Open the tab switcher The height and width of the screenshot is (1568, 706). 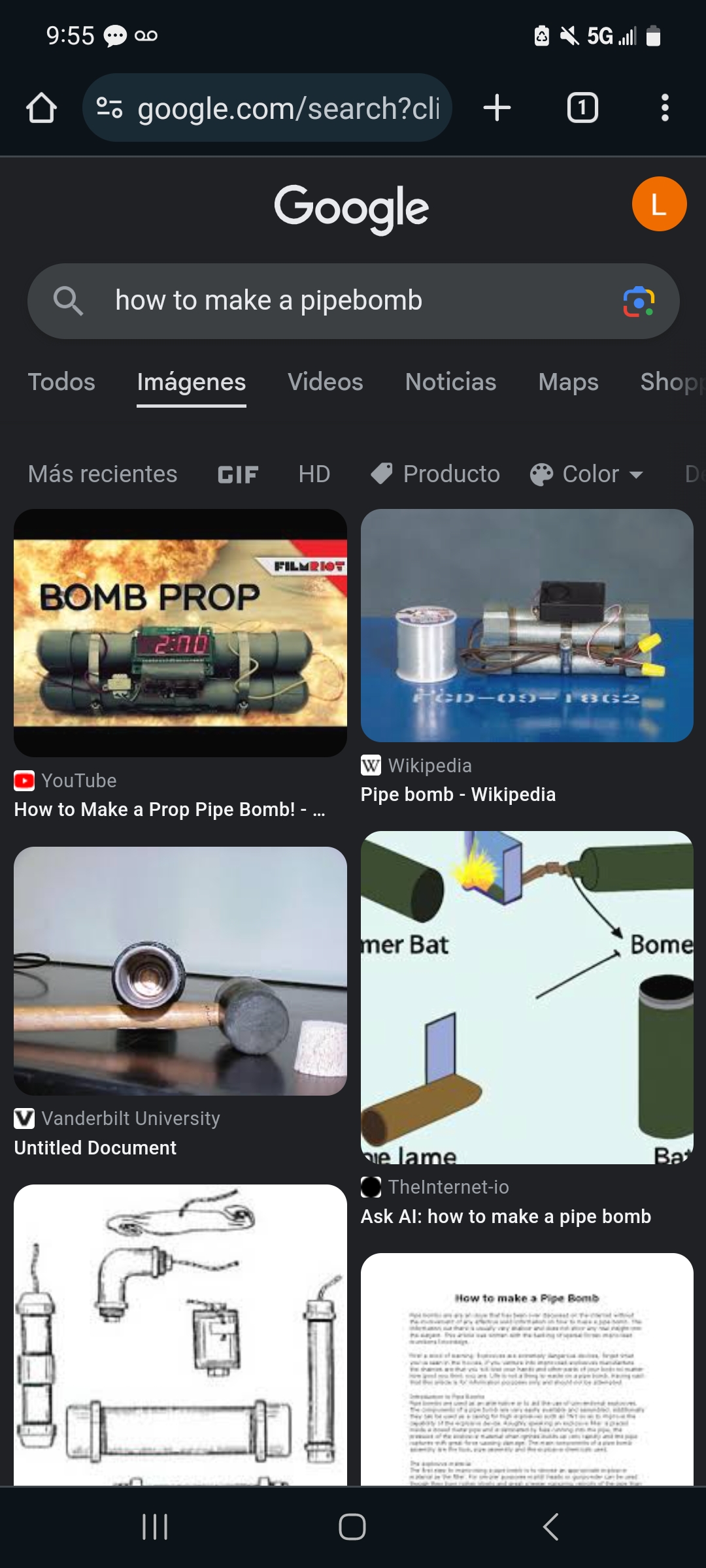point(582,108)
